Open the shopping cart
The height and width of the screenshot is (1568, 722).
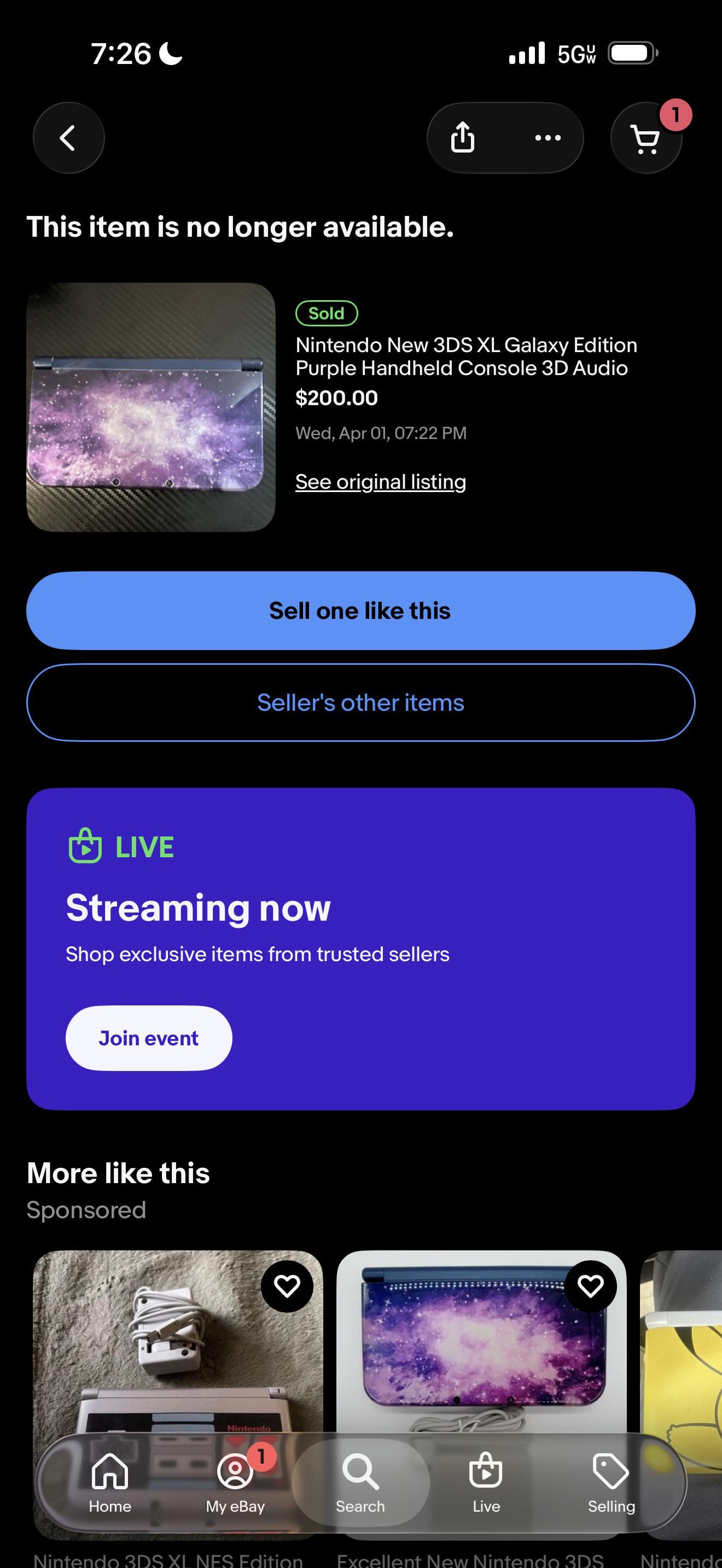coord(646,139)
